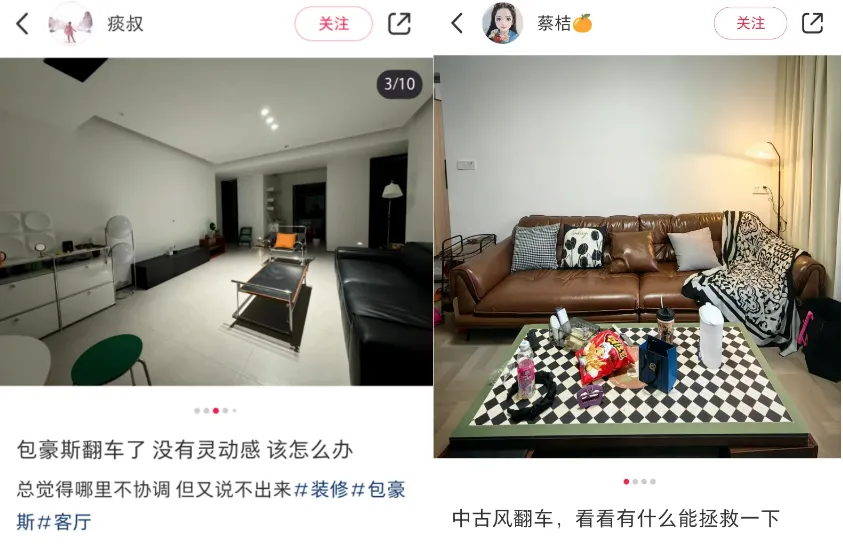The image size is (843, 549).
Task: Go back from 蔡桔's post
Action: tap(457, 23)
